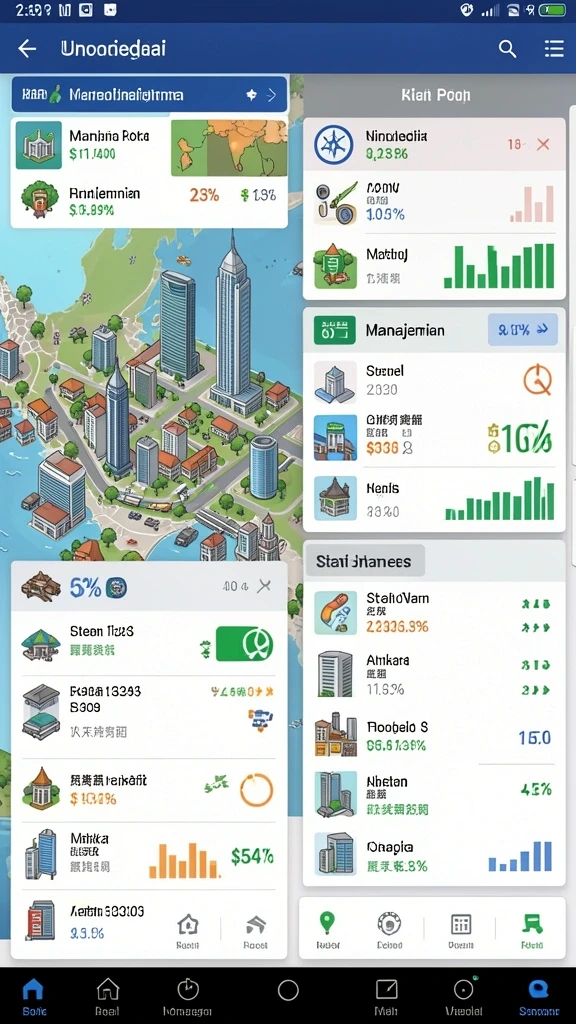Dismiss the 5% panel with its X
Screen dimensions: 576x1024
(264, 586)
